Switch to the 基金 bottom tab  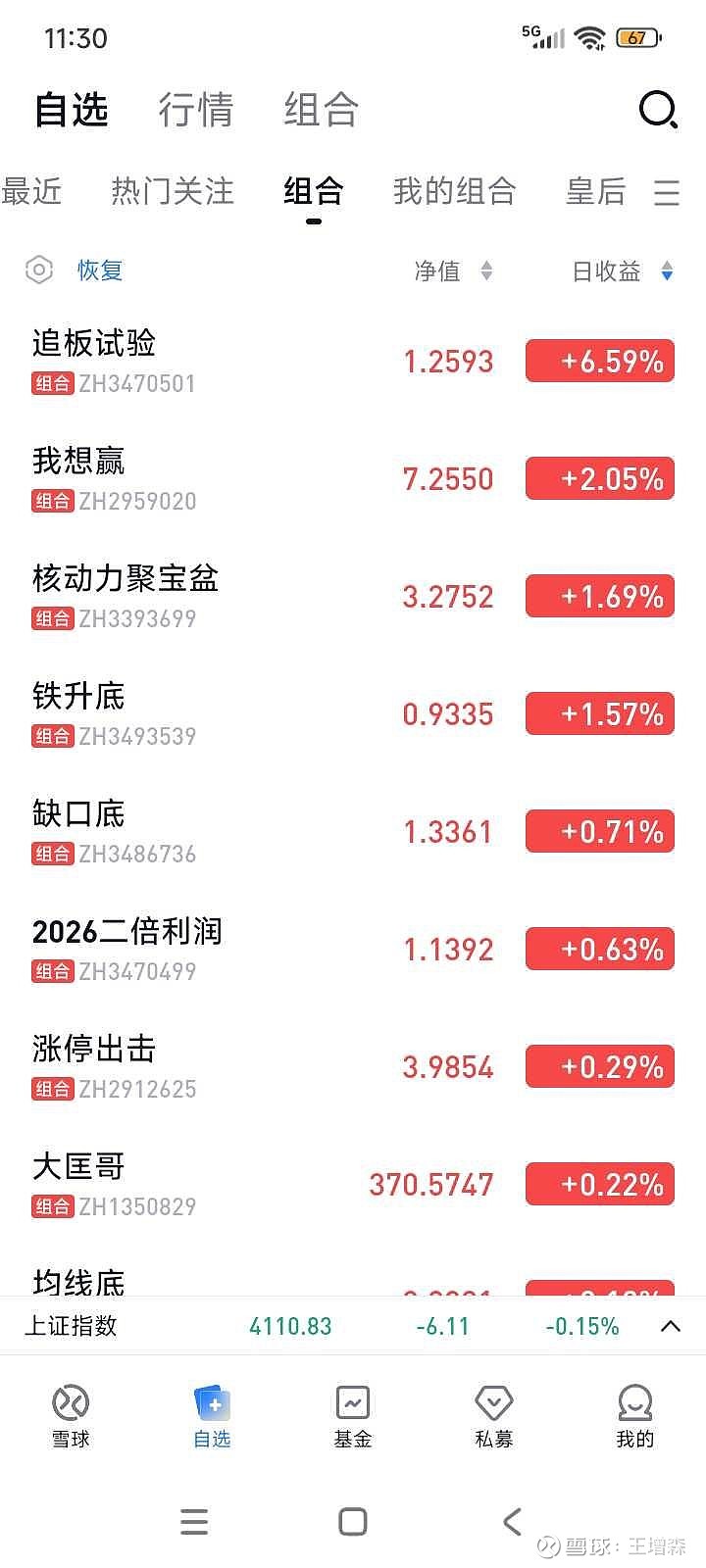(353, 1415)
